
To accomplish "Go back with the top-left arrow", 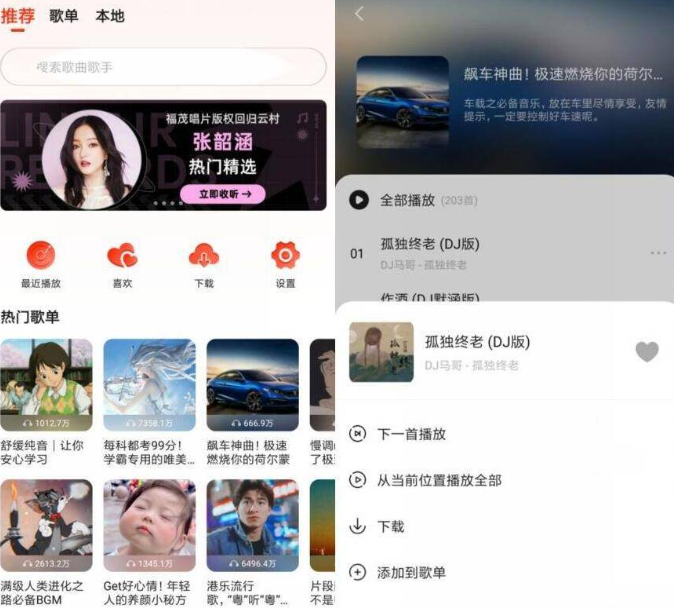I will tap(360, 14).
